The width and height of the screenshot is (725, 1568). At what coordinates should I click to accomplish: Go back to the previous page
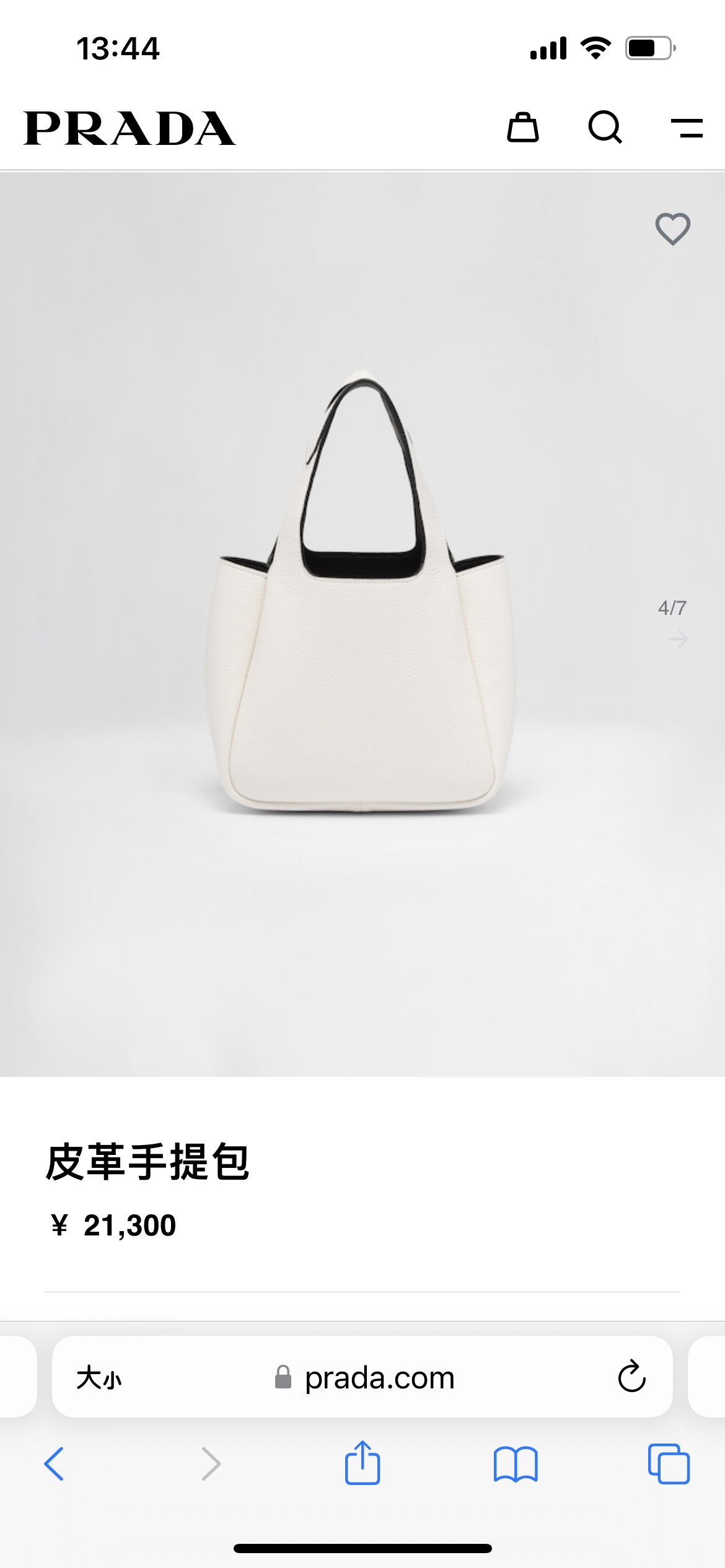pos(55,1464)
